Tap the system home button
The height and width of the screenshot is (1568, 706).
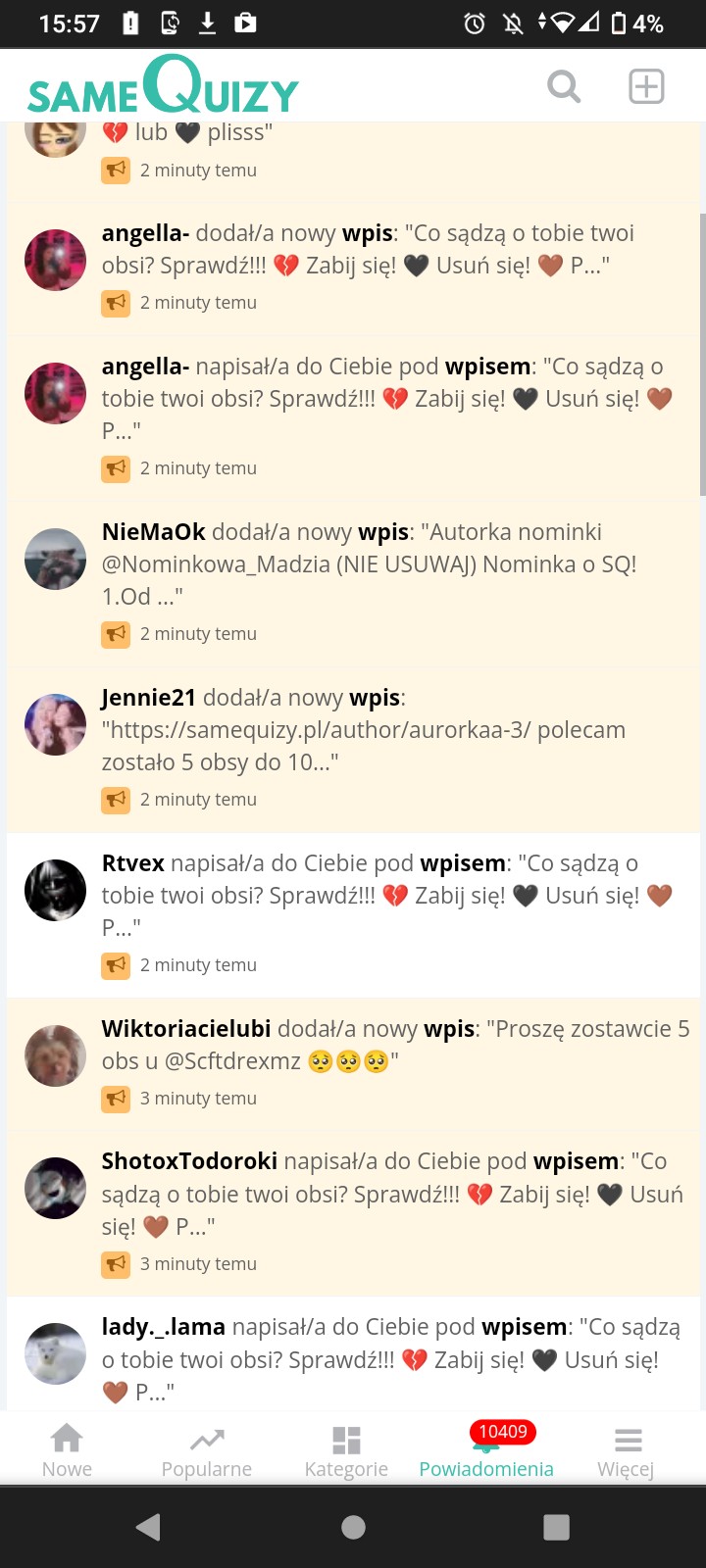(x=353, y=1527)
